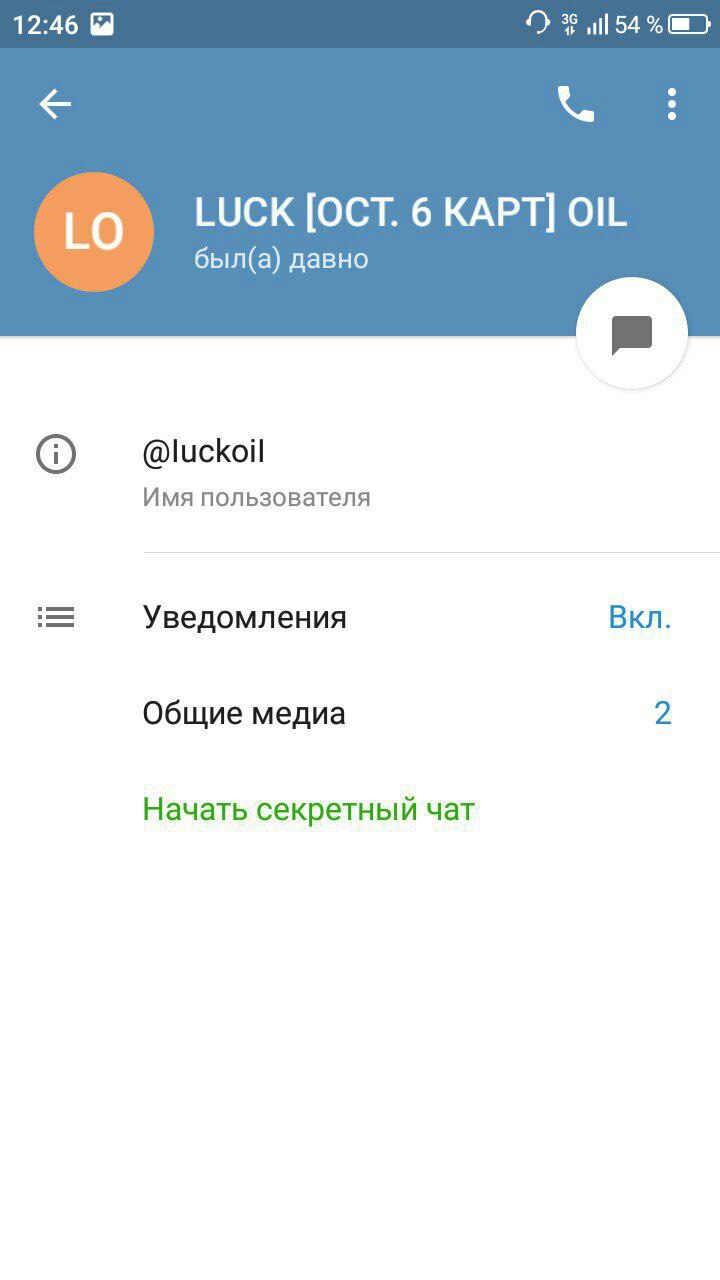This screenshot has height=1280, width=720.
Task: Open Общие медиа shared media
Action: (x=360, y=713)
